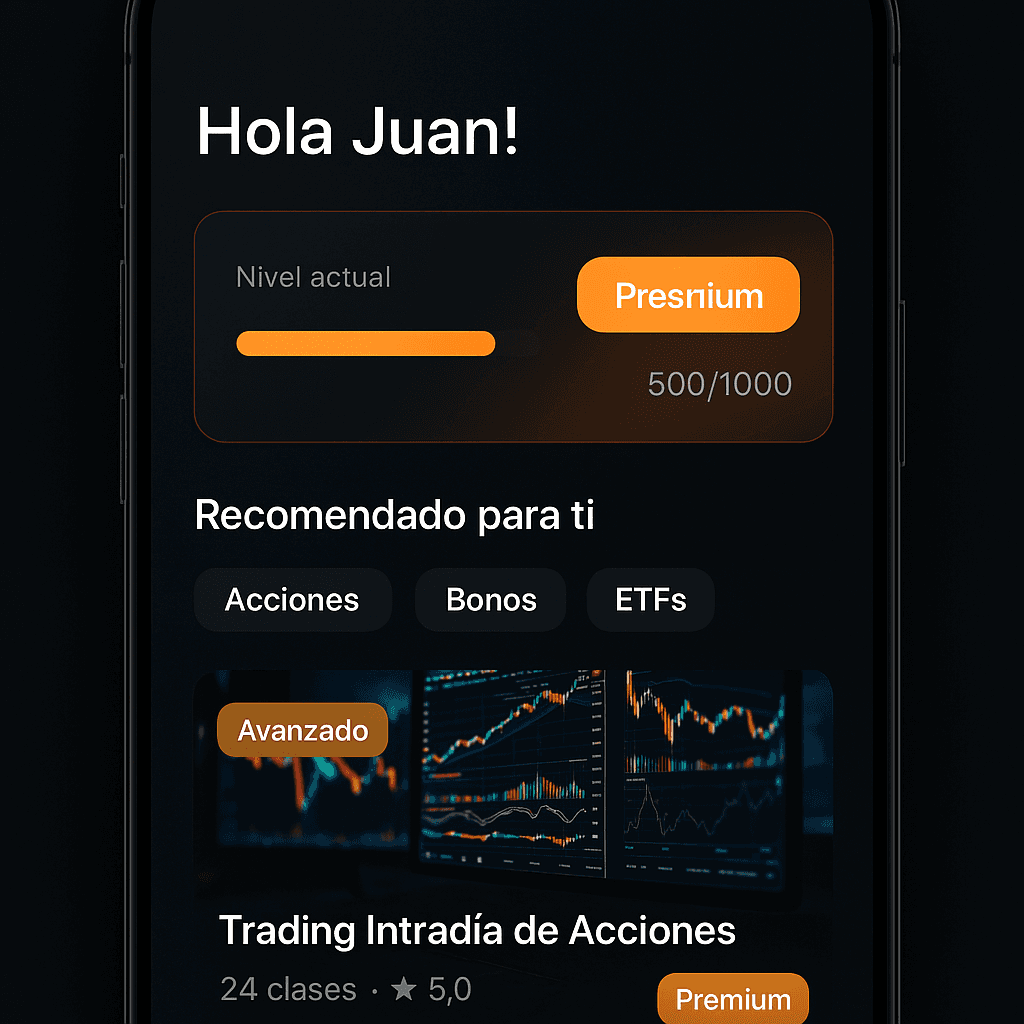
Task: Select the Acciones chip
Action: (293, 600)
